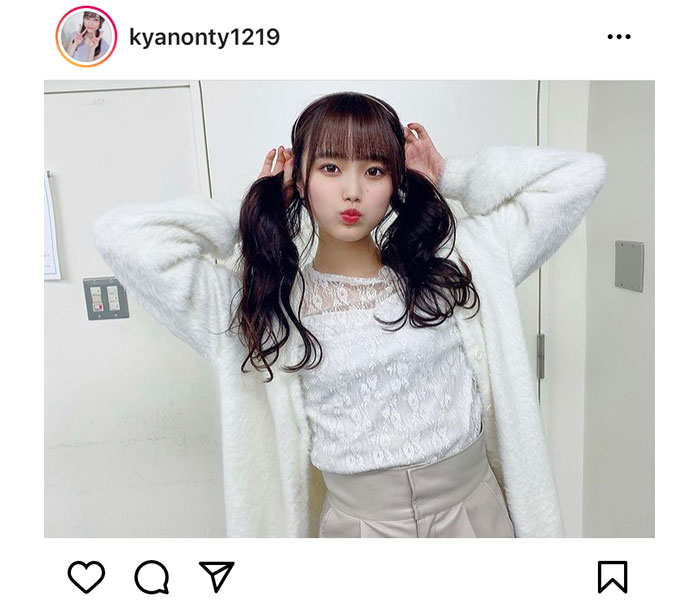The width and height of the screenshot is (700, 600).
Task: Like this post with the heart icon
Action: point(87,576)
